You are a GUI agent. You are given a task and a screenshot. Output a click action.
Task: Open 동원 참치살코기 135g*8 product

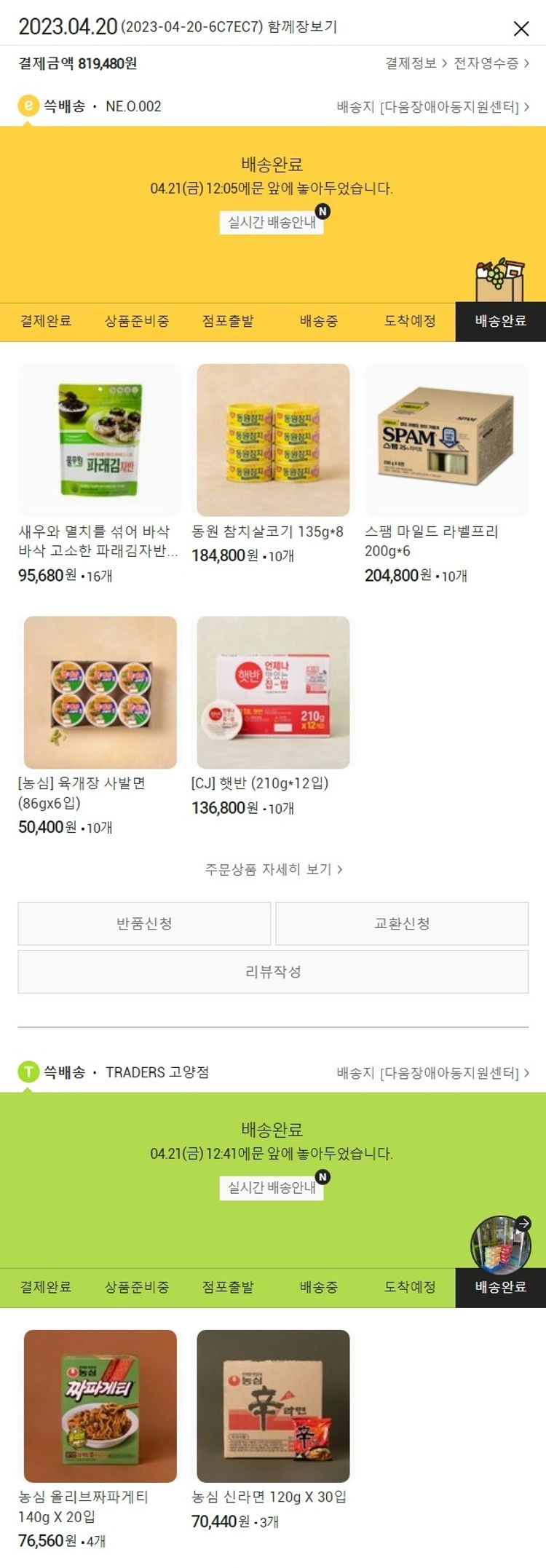273,440
